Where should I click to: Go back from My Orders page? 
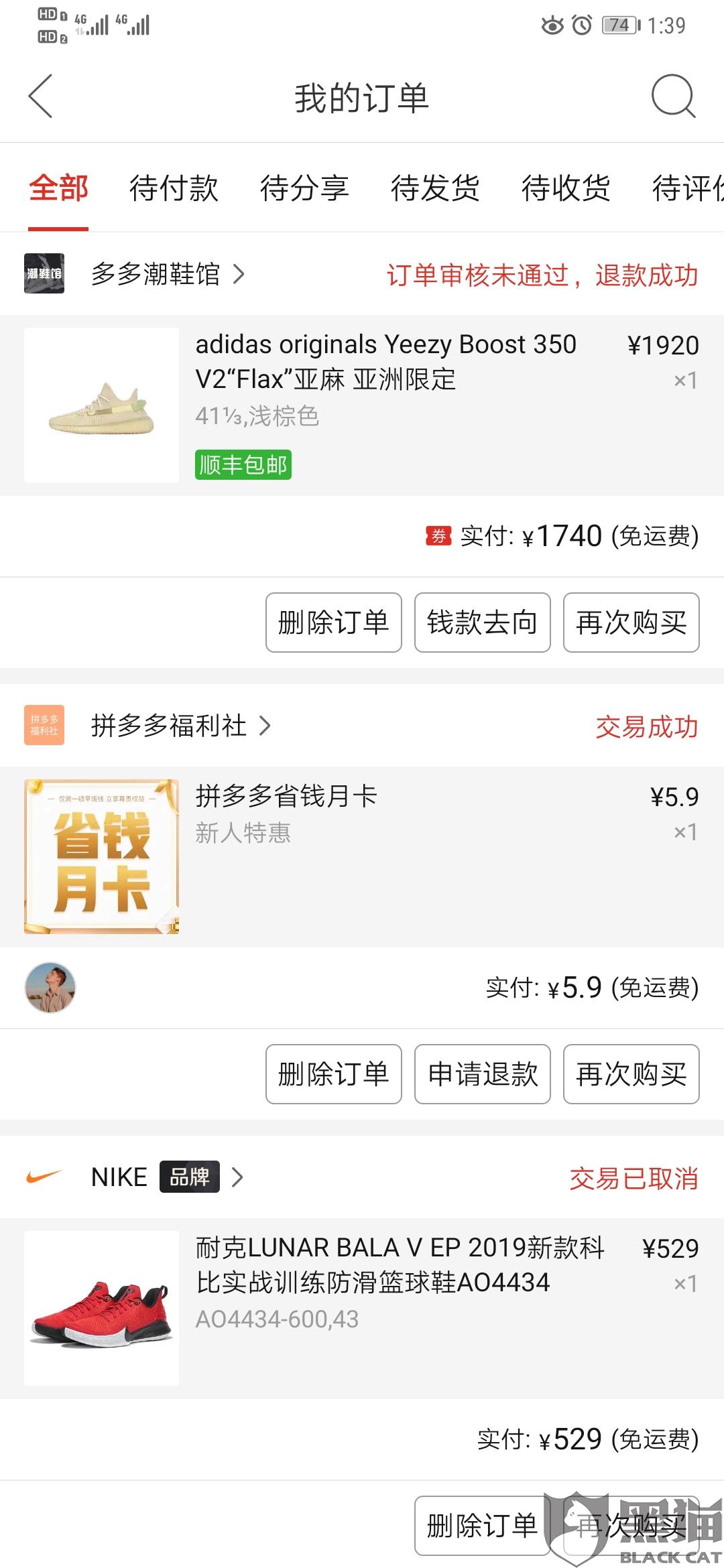tap(40, 96)
